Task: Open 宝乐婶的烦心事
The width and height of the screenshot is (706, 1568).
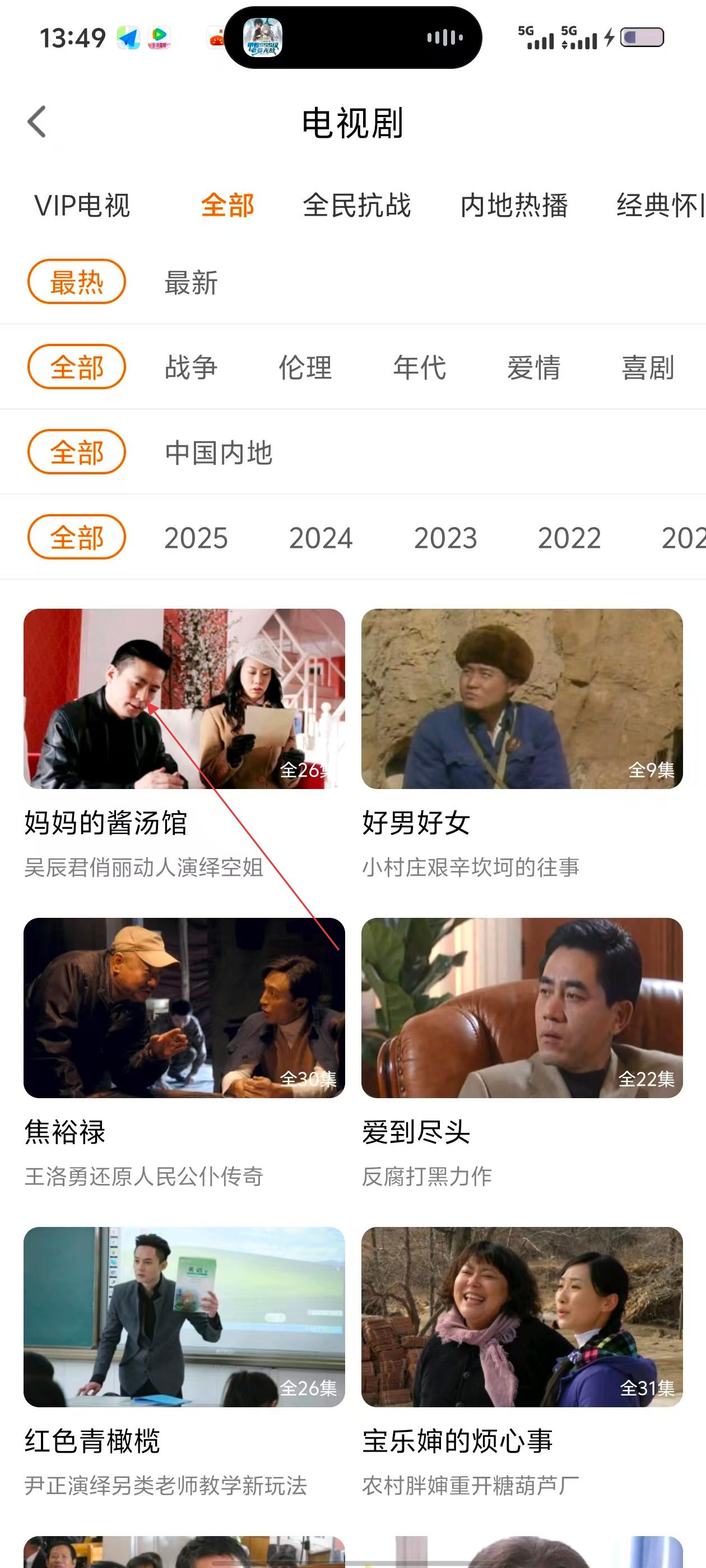Action: point(522,1317)
